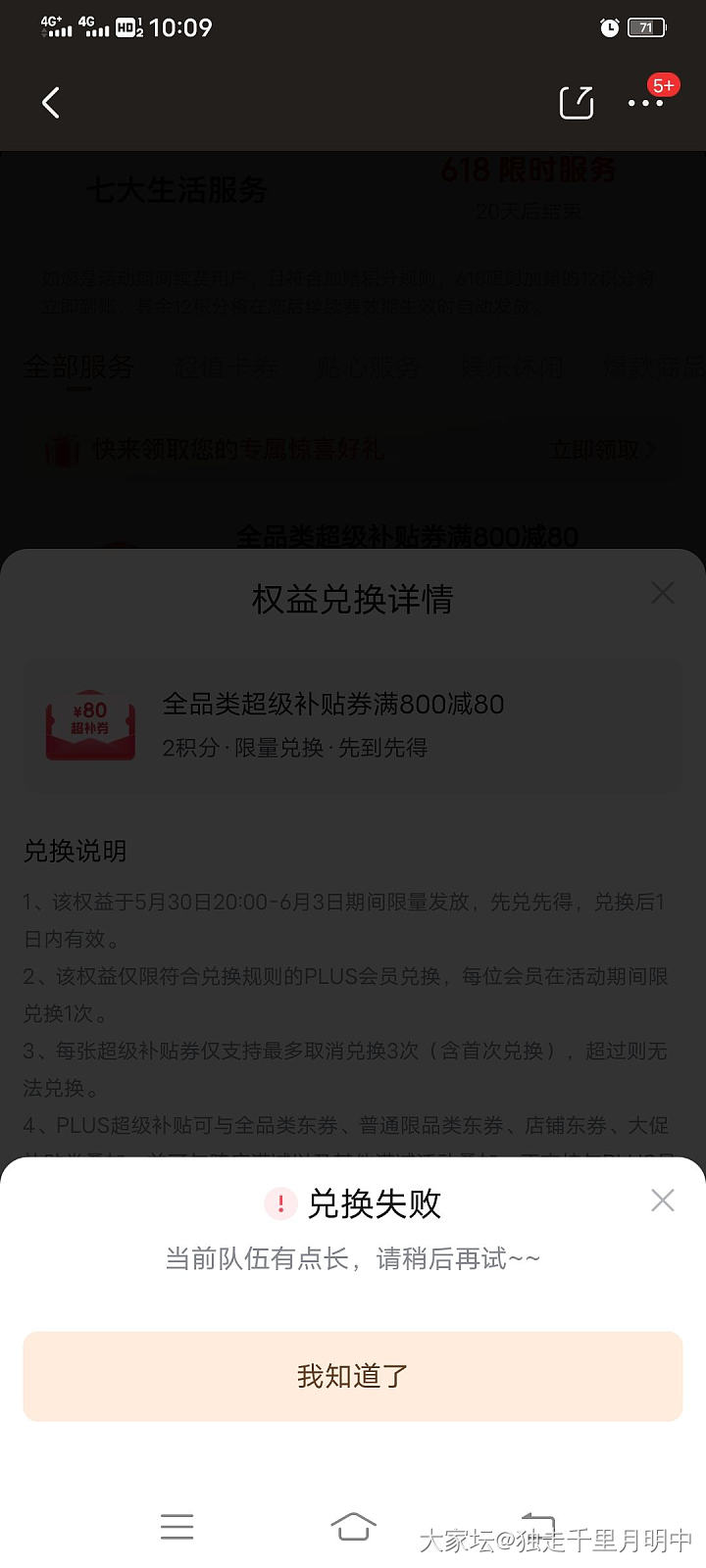
Task: Close the 兑换失败 dialog
Action: point(663,1200)
